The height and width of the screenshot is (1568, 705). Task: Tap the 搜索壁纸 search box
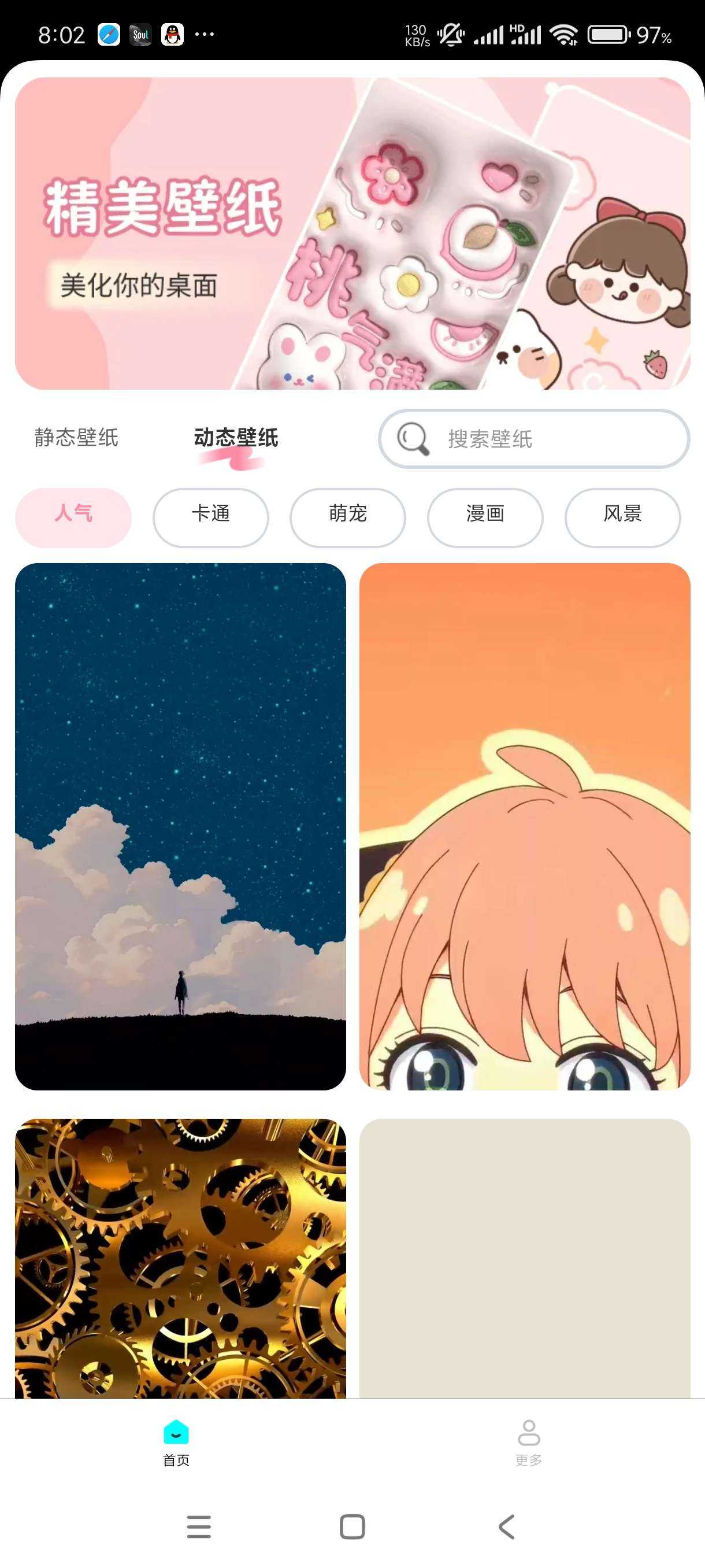(533, 439)
